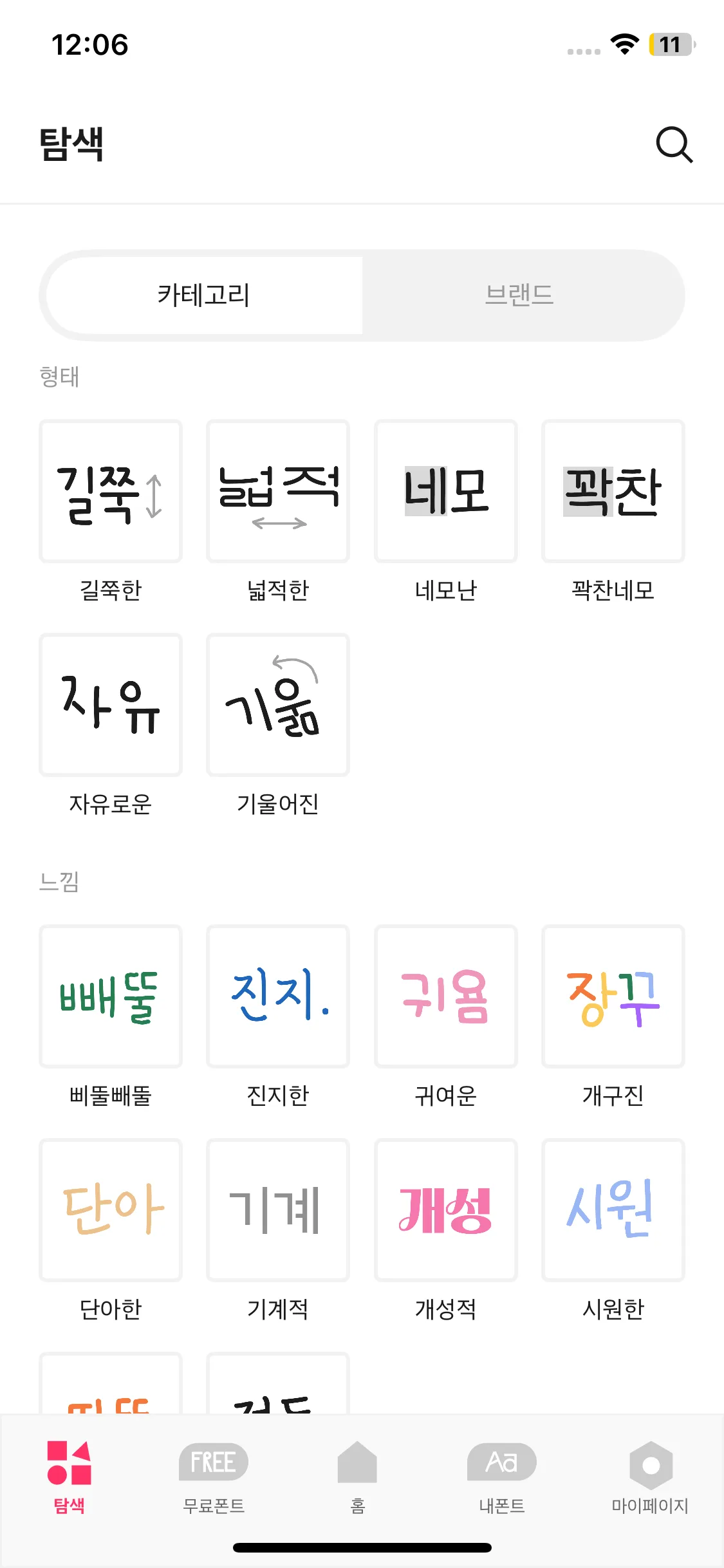
Task: Open the 길쭉한 font category
Action: [111, 491]
